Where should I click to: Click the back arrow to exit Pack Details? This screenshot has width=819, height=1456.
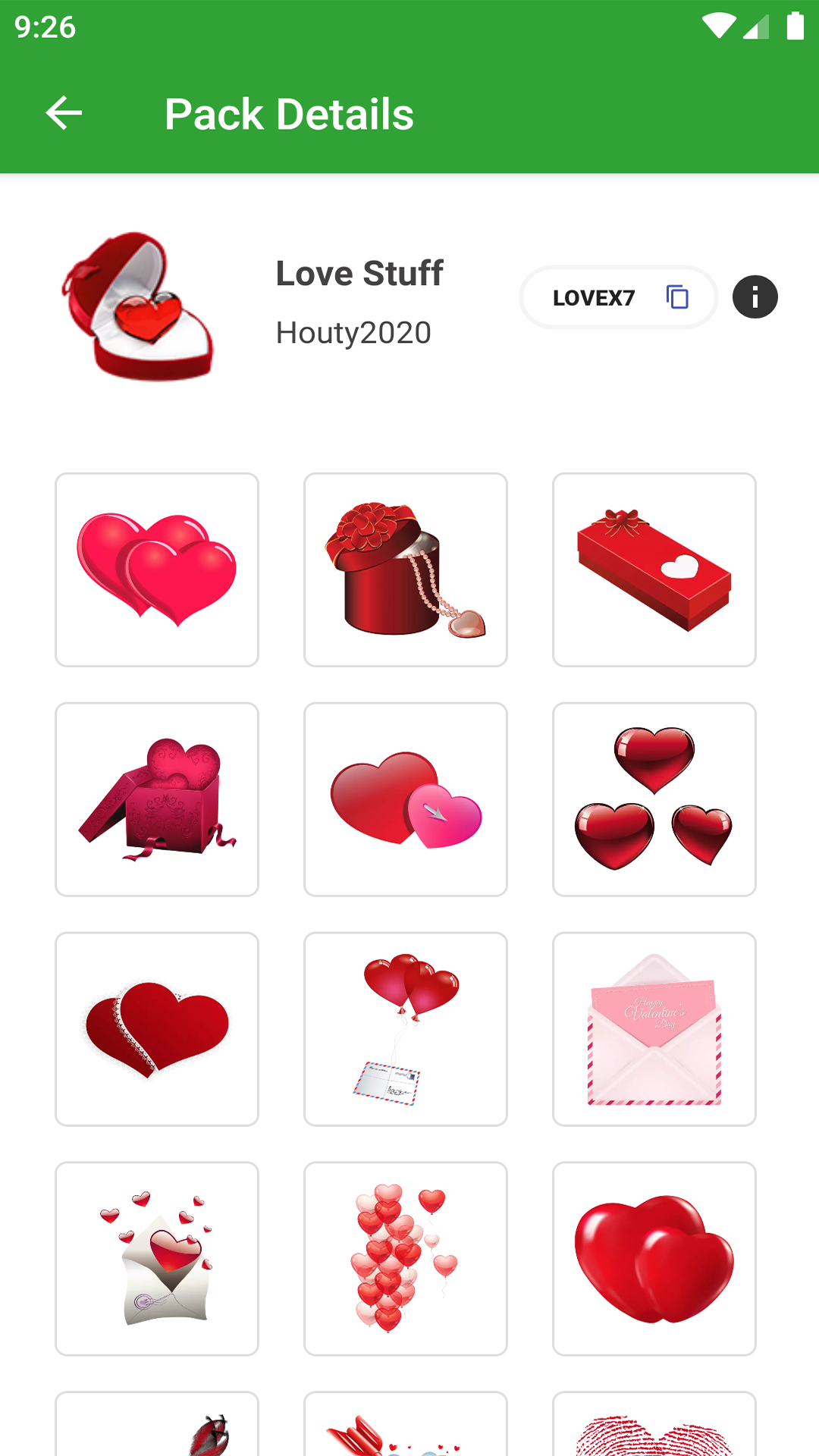coord(64,112)
